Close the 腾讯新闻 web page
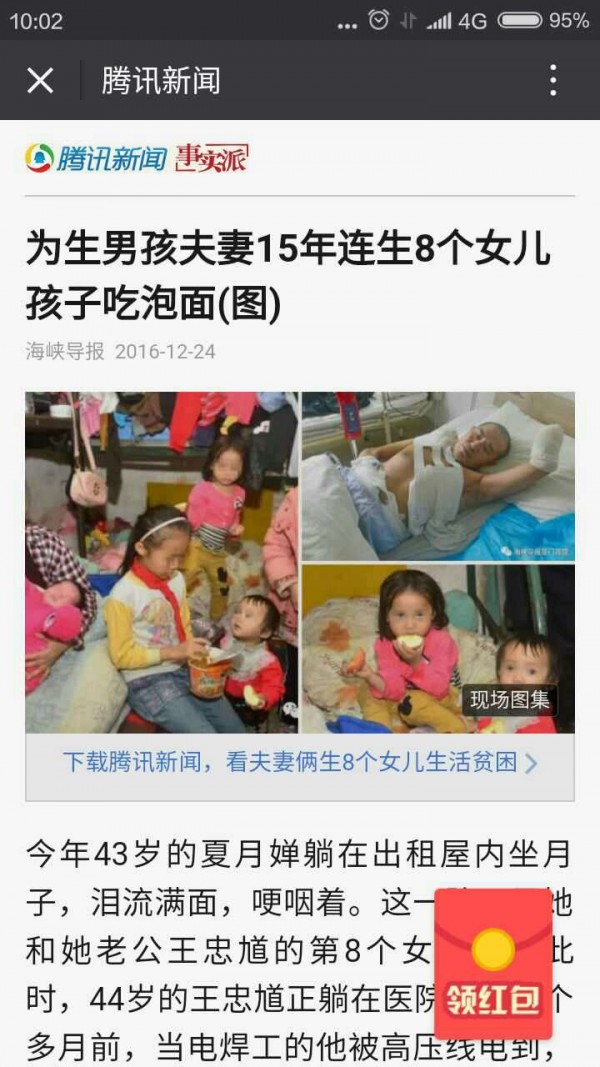This screenshot has width=600, height=1067. pyautogui.click(x=40, y=81)
